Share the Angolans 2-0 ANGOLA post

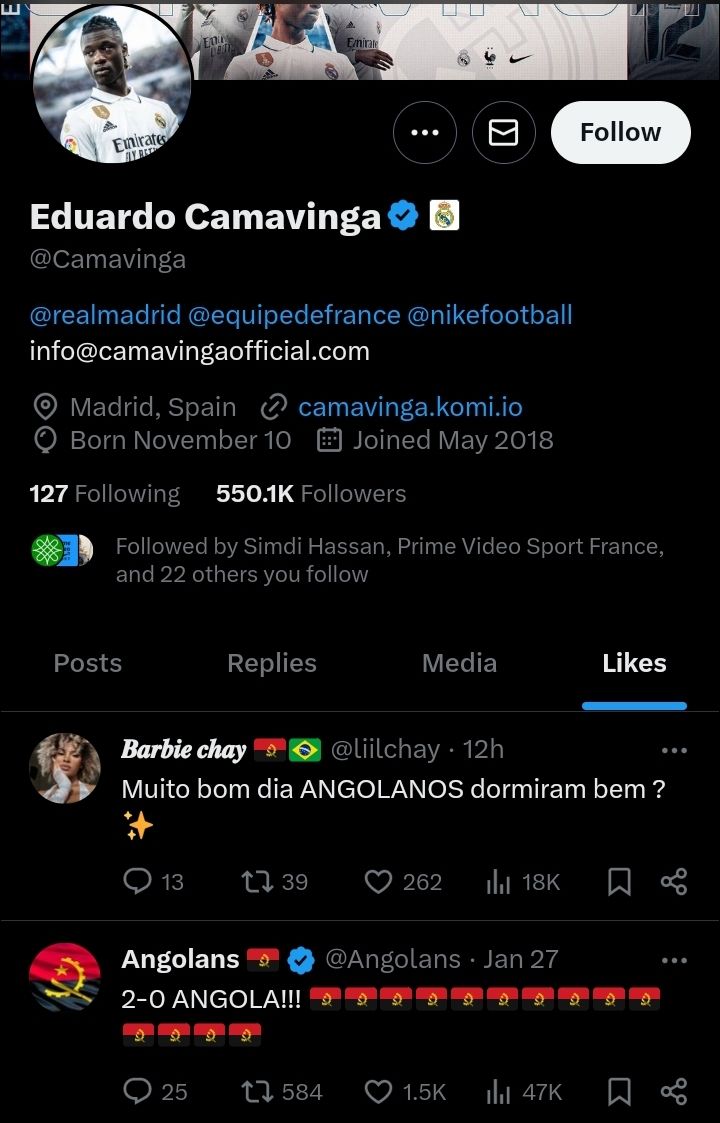pos(674,1091)
